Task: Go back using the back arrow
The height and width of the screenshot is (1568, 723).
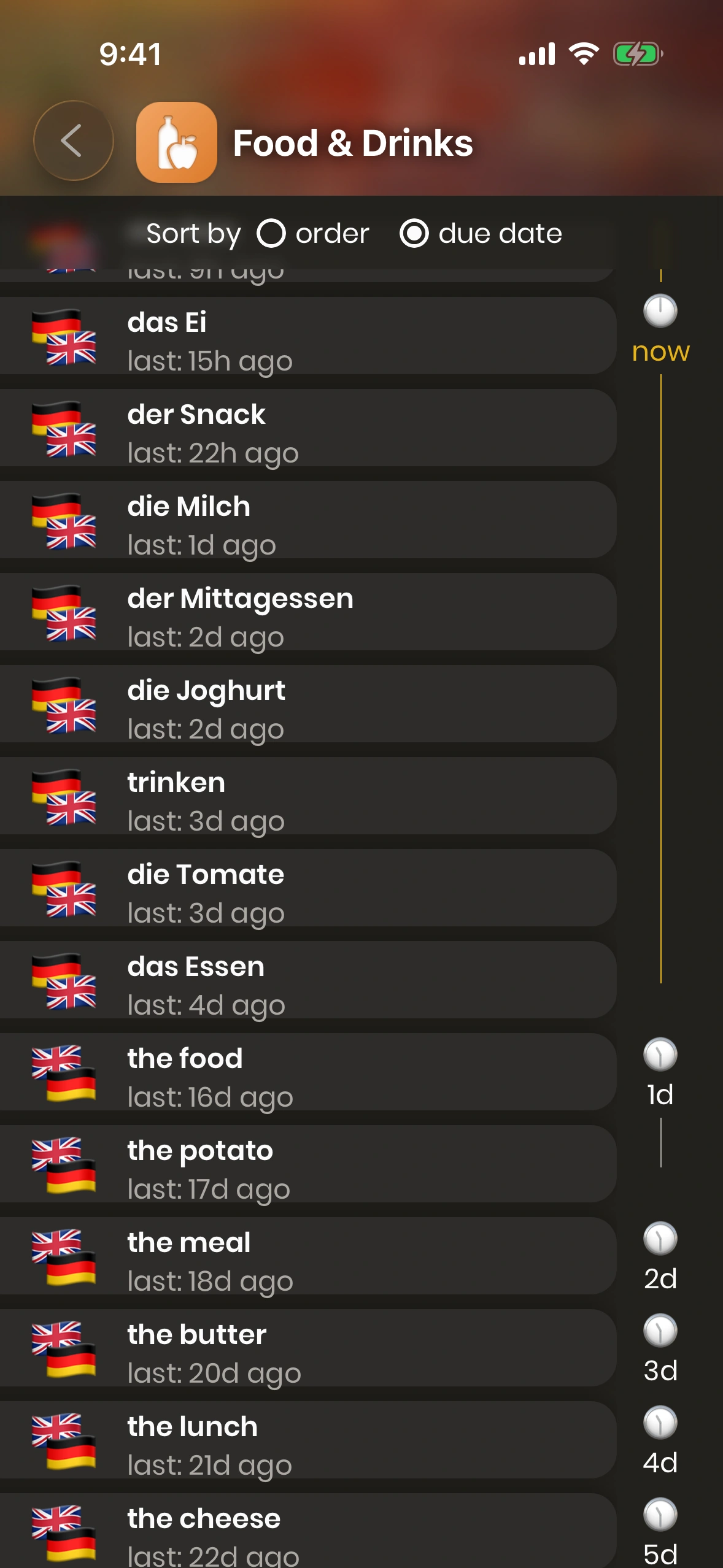Action: (73, 141)
